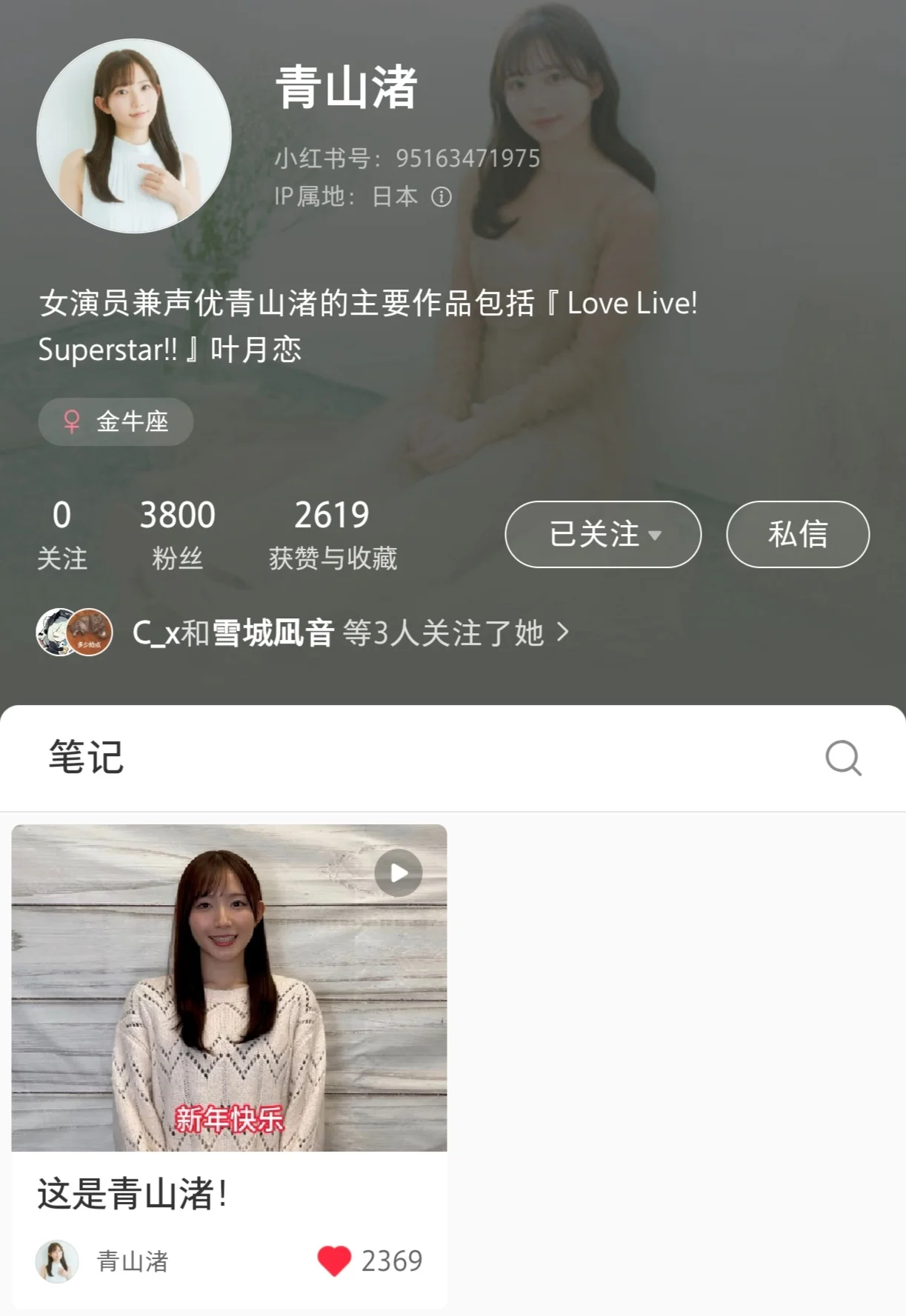Switch to the 笔记 tab

coord(86,758)
